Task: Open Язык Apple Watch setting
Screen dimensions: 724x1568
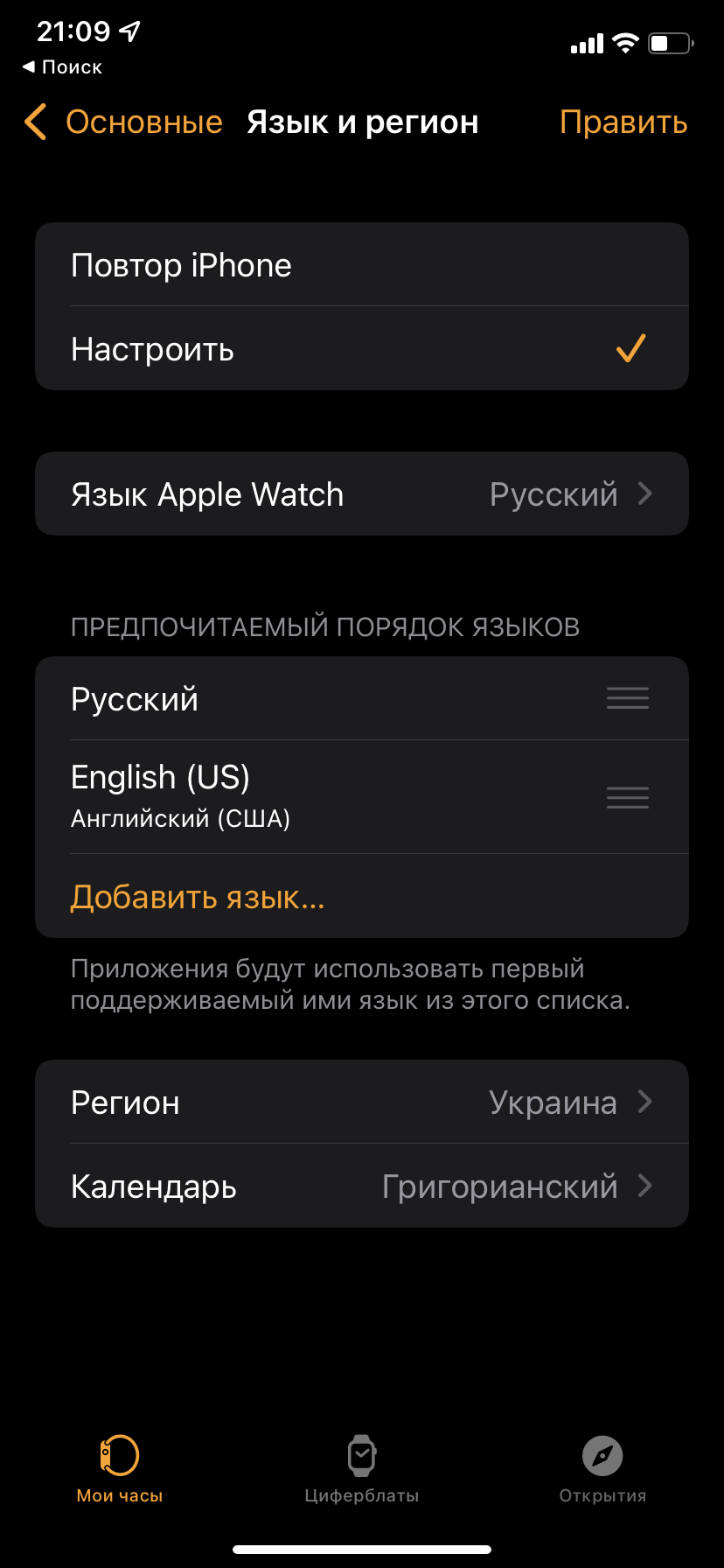Action: click(362, 493)
